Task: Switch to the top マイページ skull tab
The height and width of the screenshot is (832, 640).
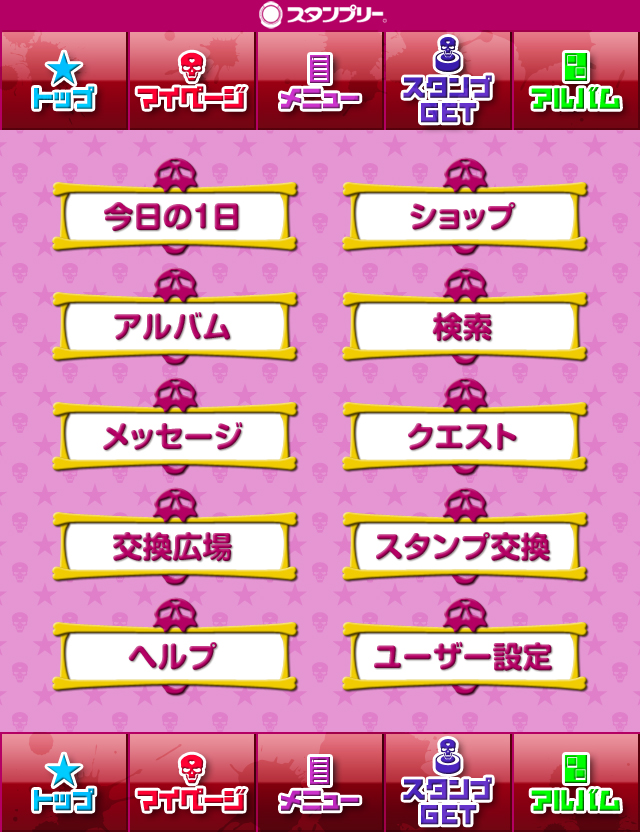Action: point(192,81)
